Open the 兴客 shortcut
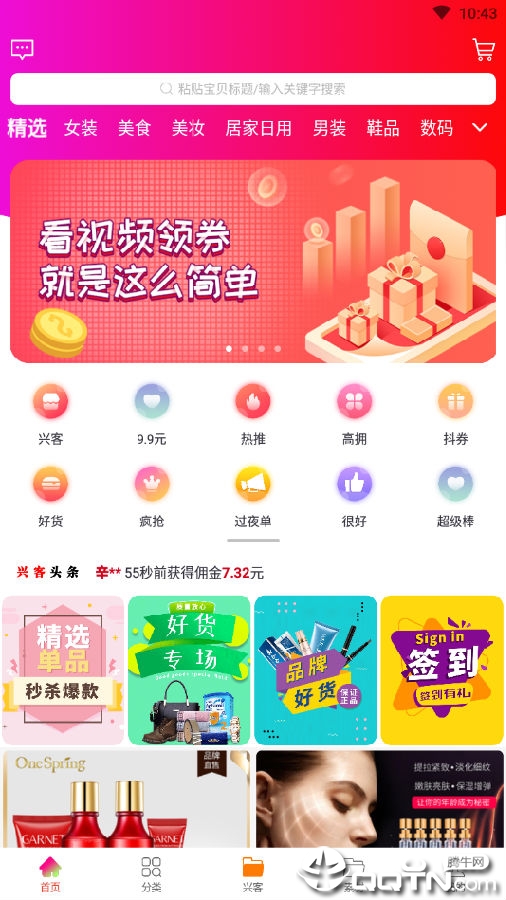 (50, 414)
